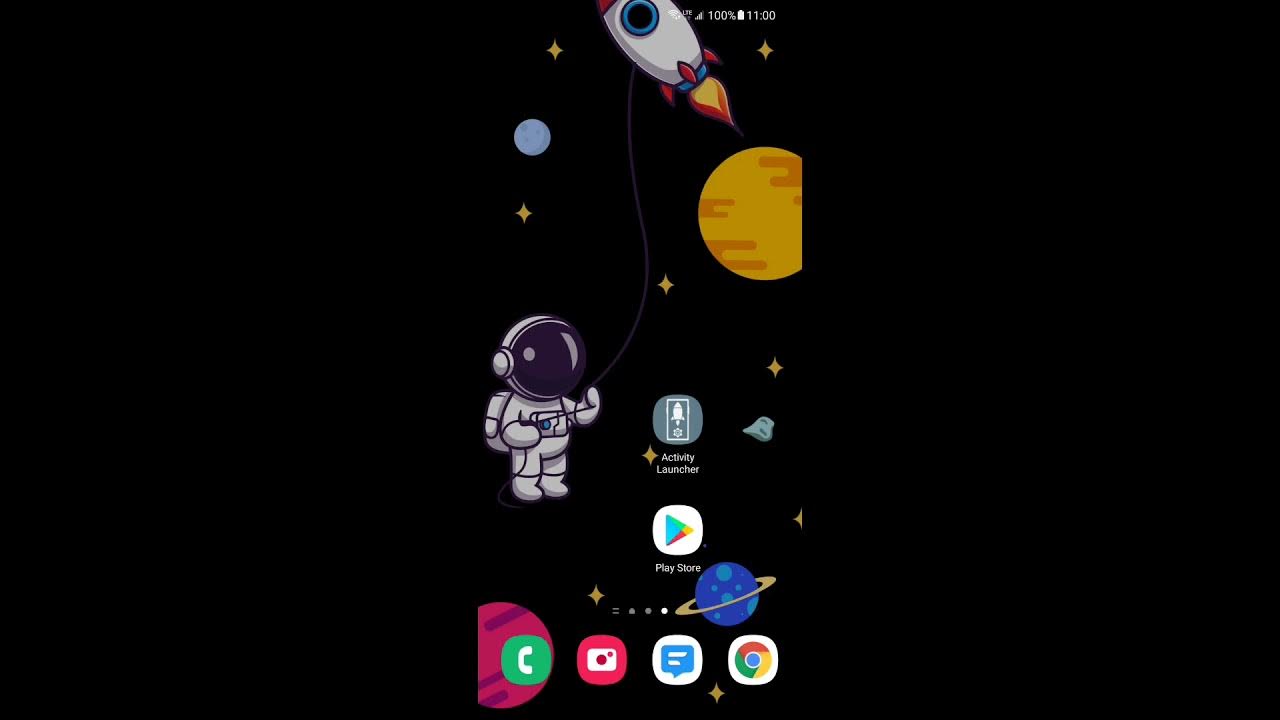Open the Activity Launcher app
This screenshot has width=1280, height=720.
677,420
